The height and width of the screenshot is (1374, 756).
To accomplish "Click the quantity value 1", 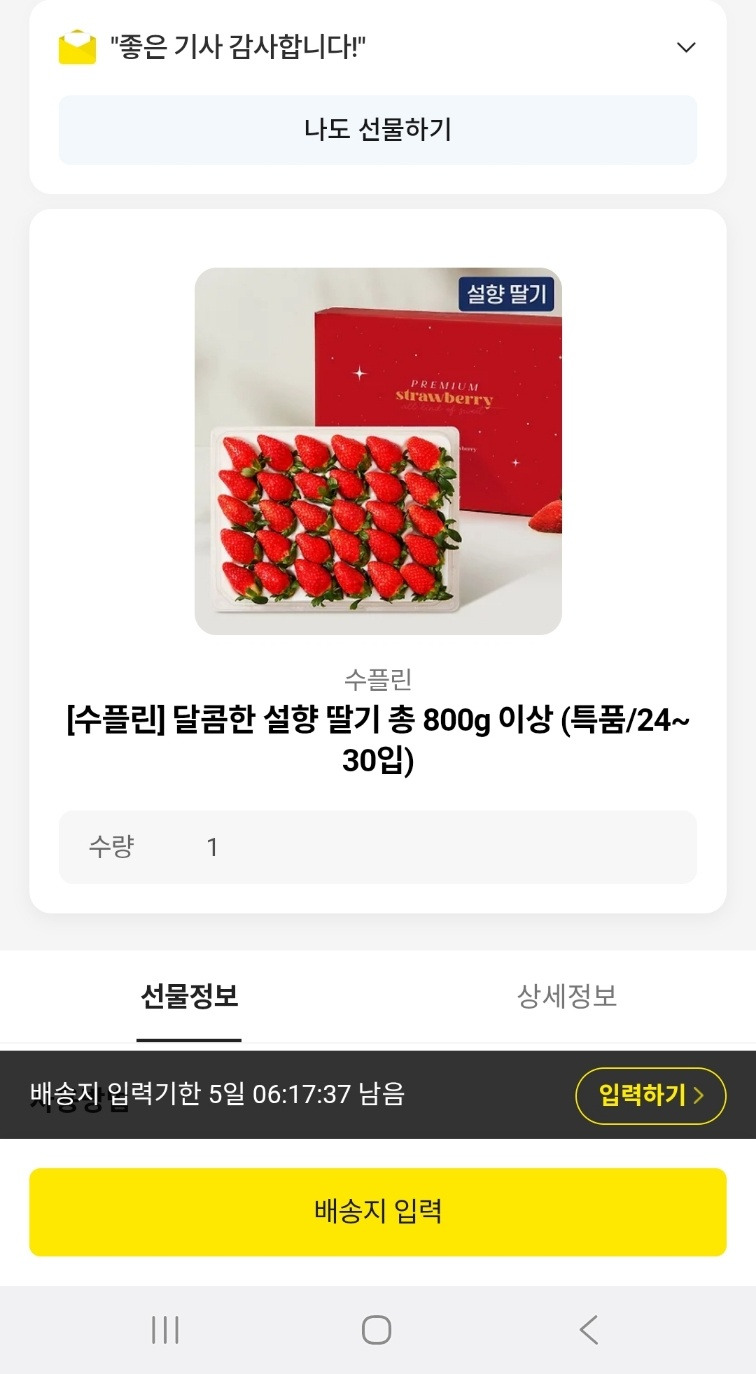I will (211, 847).
